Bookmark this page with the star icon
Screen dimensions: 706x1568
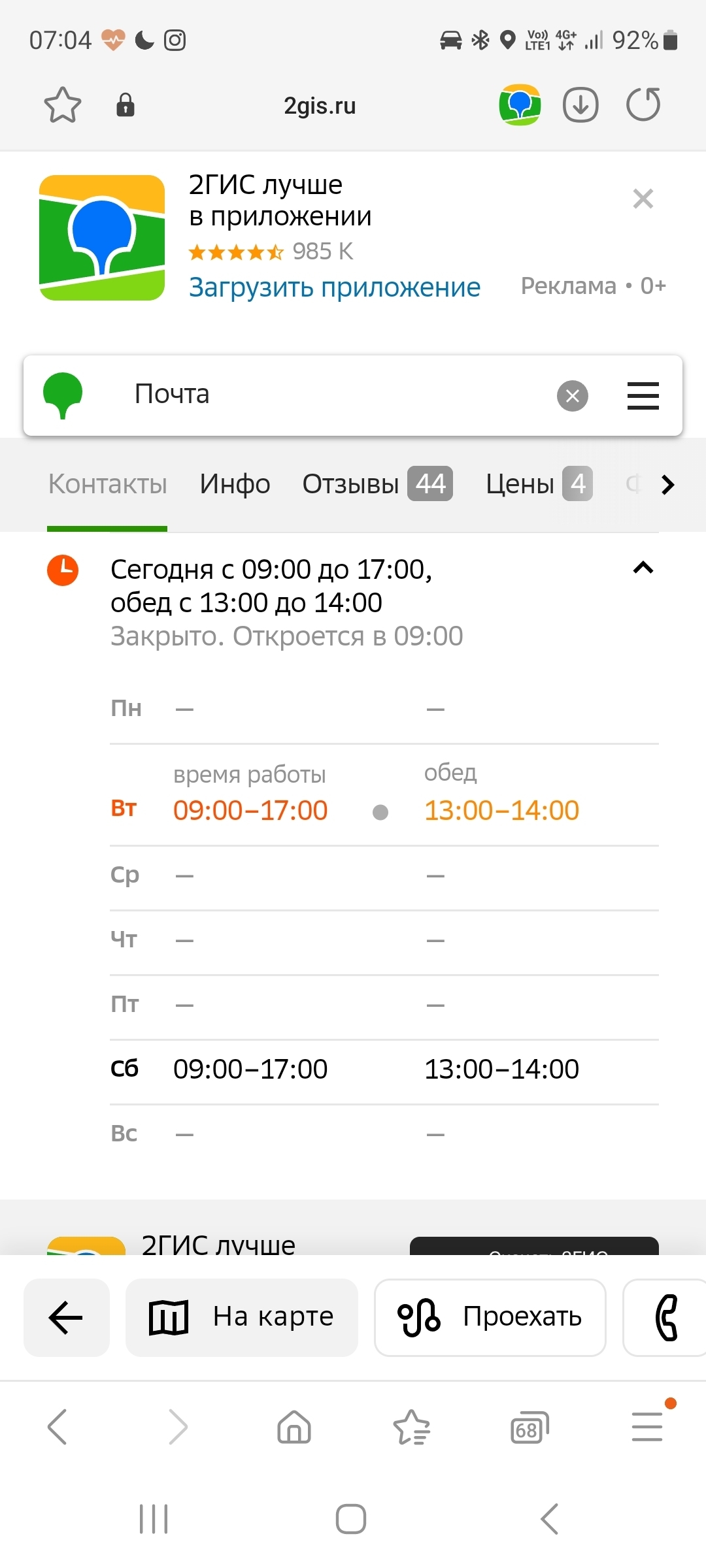pos(63,105)
